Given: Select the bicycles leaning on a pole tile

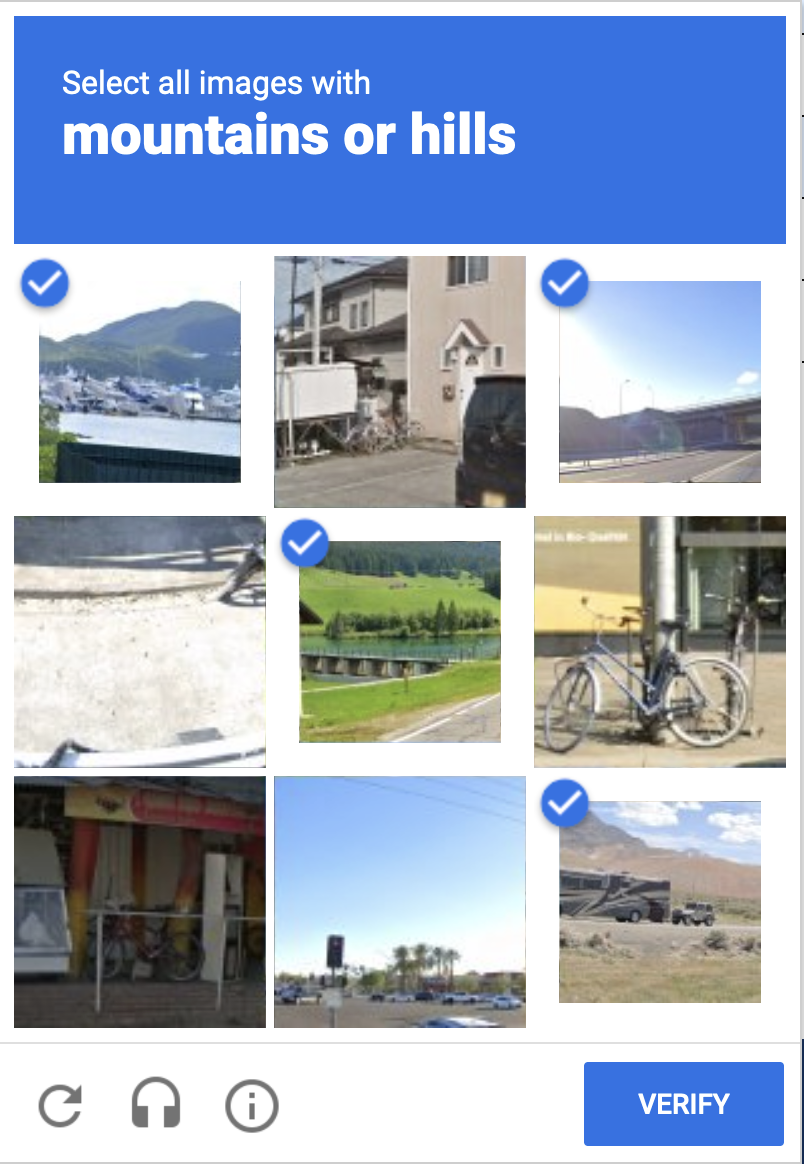Looking at the screenshot, I should (x=660, y=642).
